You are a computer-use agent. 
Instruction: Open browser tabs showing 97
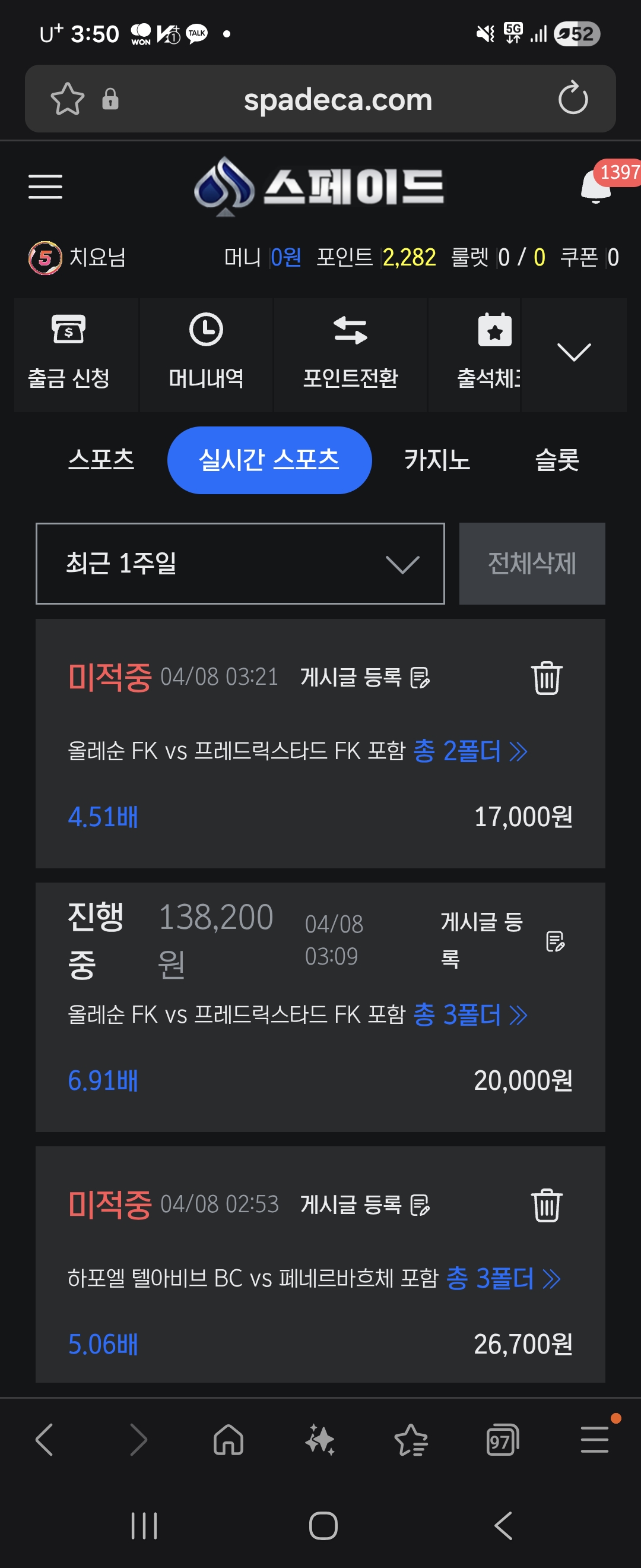click(502, 1441)
